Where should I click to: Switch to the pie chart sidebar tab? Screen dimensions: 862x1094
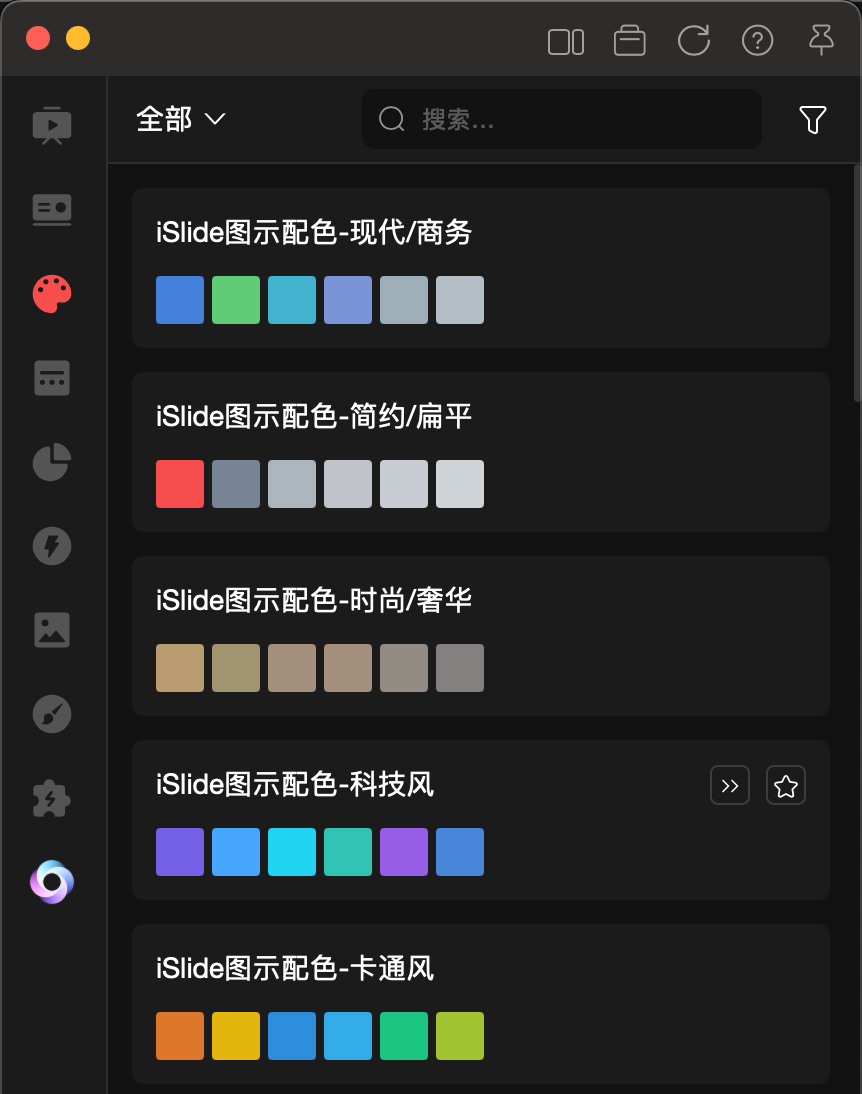coord(52,462)
